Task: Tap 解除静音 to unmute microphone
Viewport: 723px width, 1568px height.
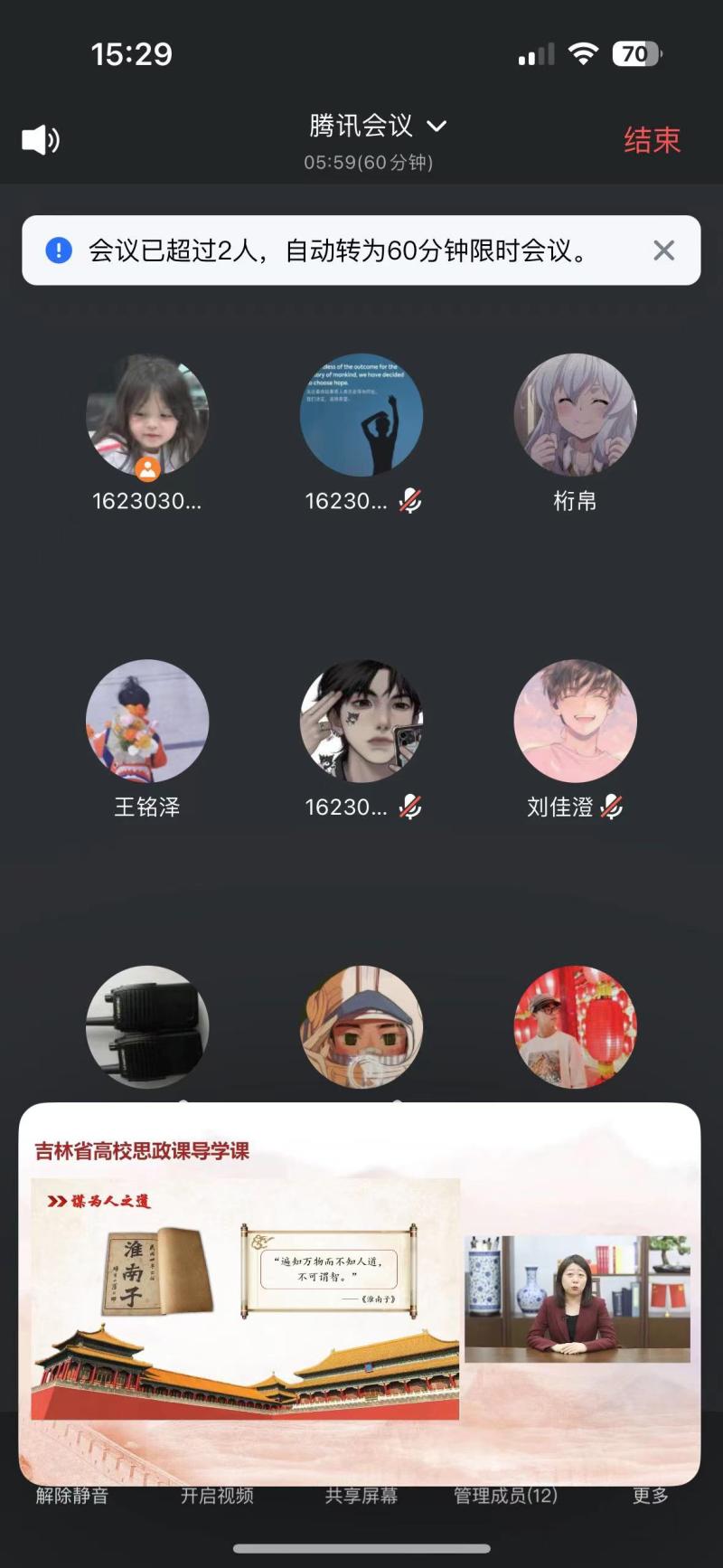Action: [x=72, y=1497]
